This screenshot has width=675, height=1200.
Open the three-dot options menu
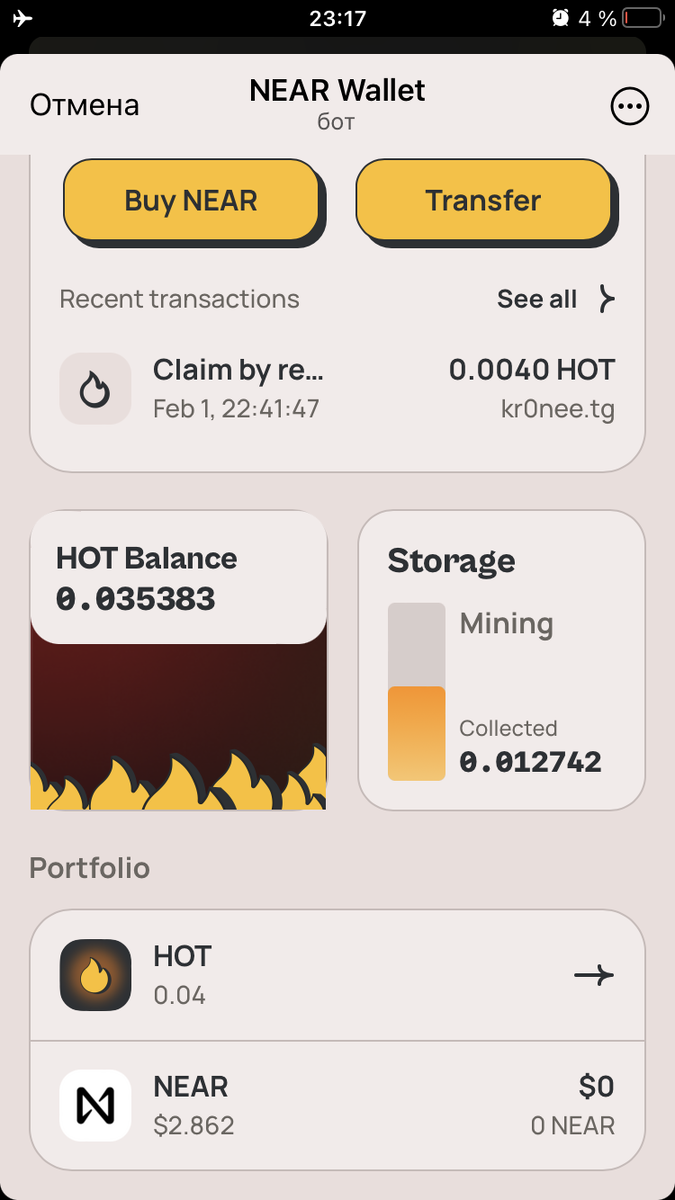629,106
